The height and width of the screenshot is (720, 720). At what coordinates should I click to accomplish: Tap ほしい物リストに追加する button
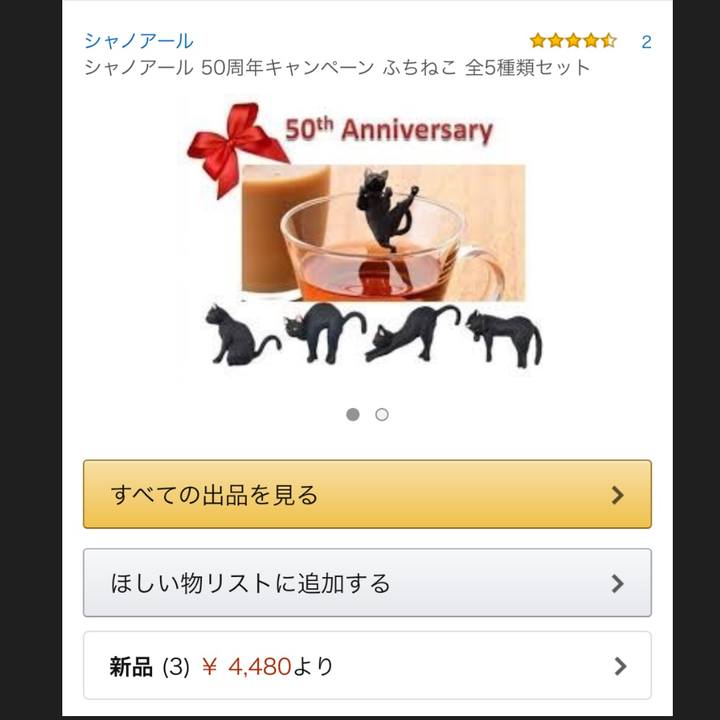[367, 583]
